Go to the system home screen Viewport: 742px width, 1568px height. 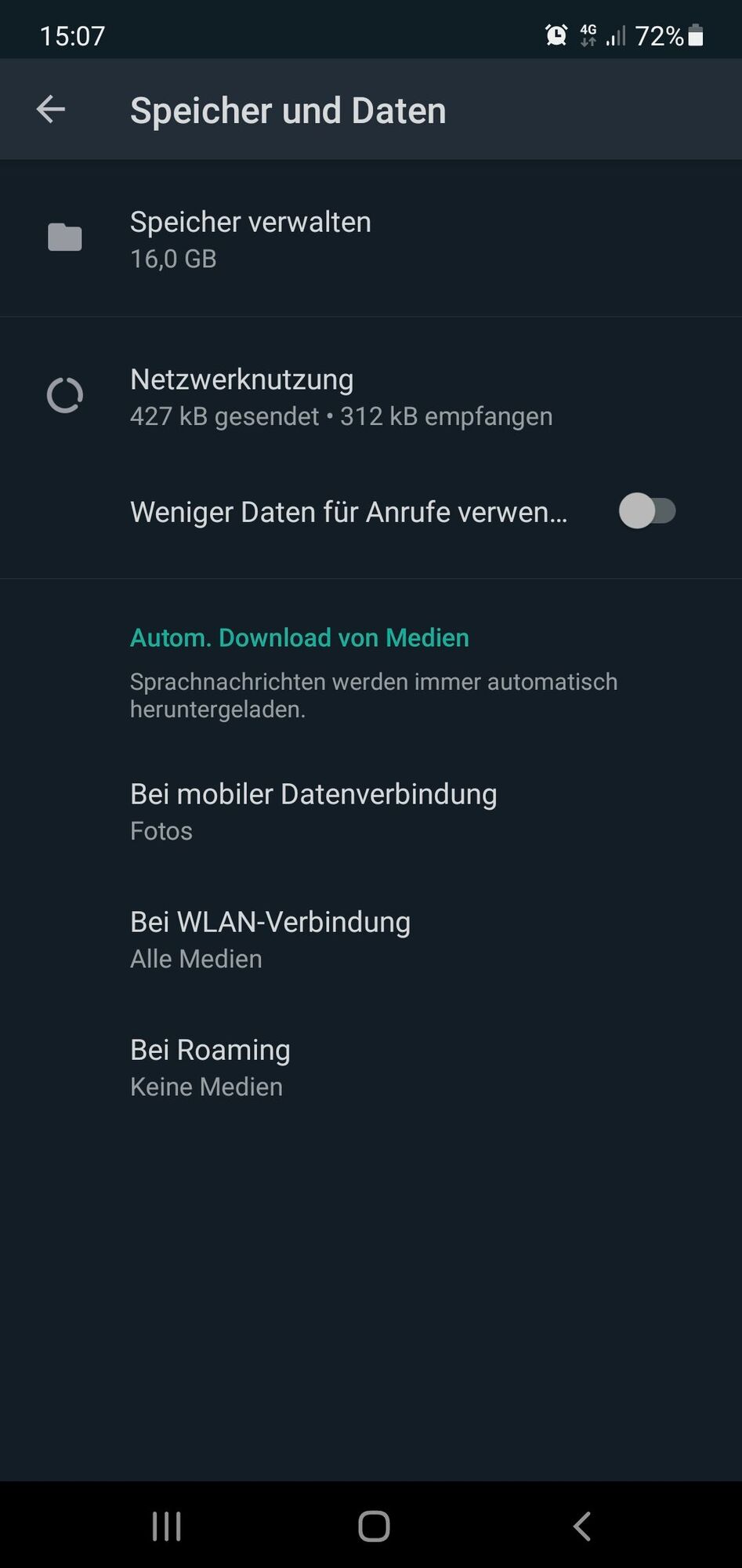(x=374, y=1526)
